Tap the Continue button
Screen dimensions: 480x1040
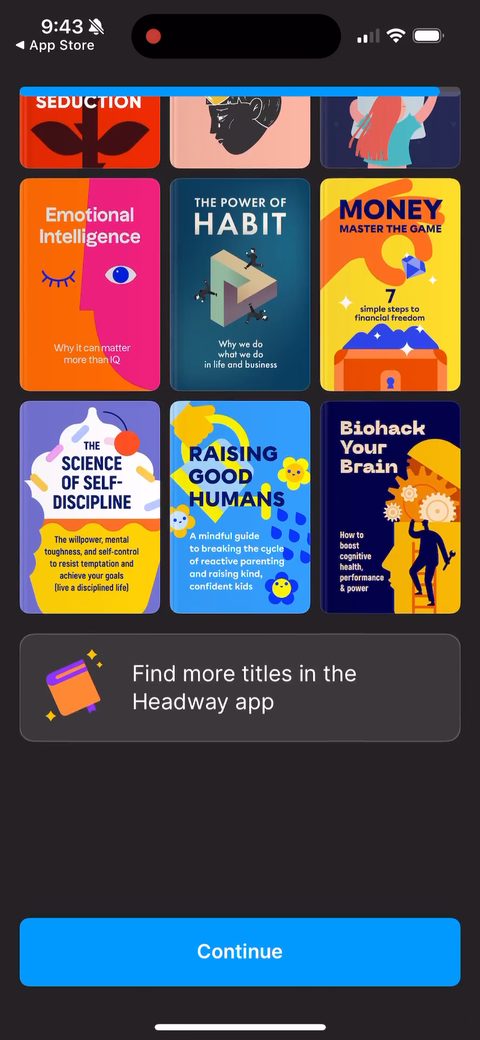pyautogui.click(x=240, y=952)
